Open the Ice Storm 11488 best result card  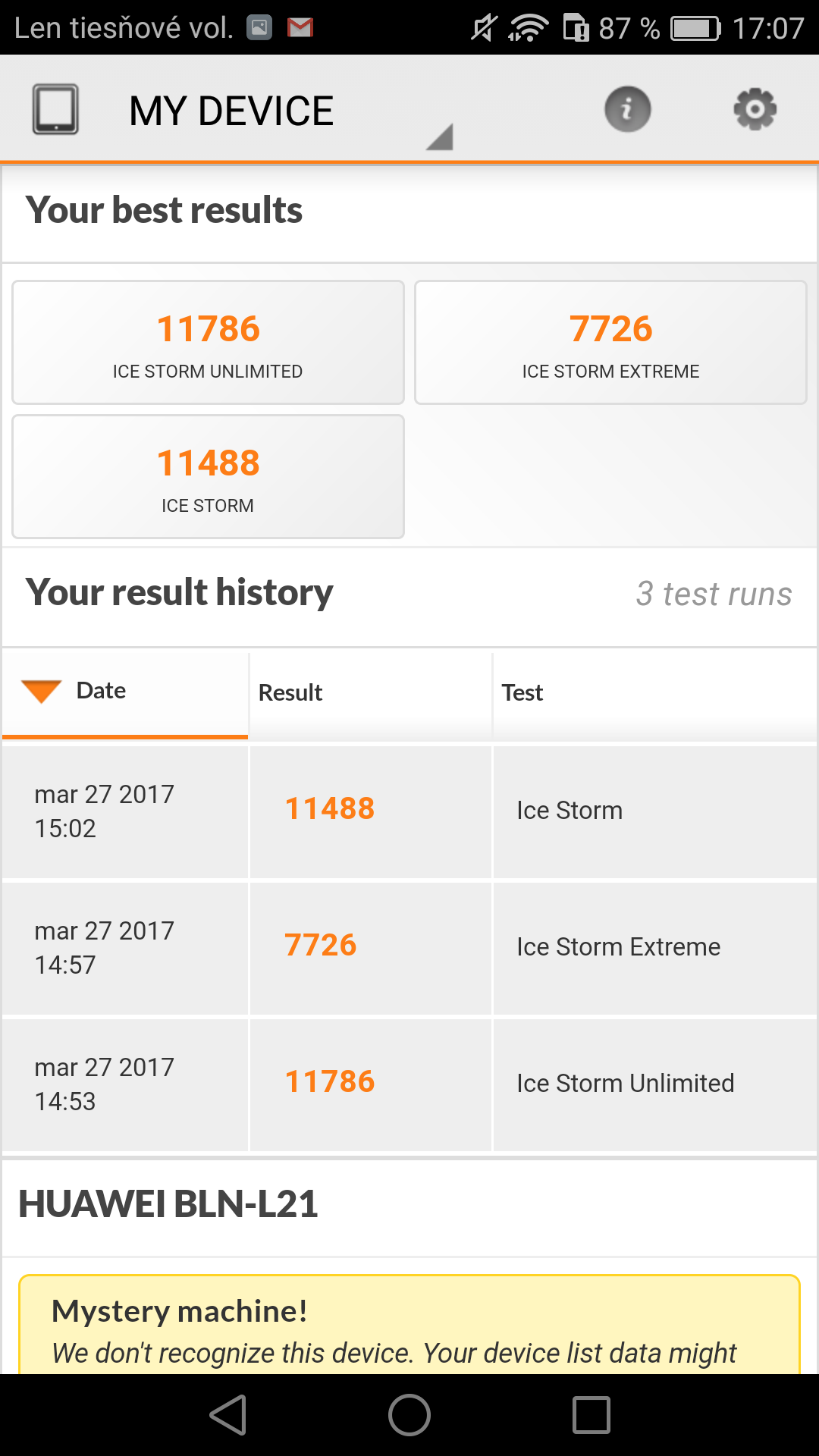pyautogui.click(x=208, y=476)
